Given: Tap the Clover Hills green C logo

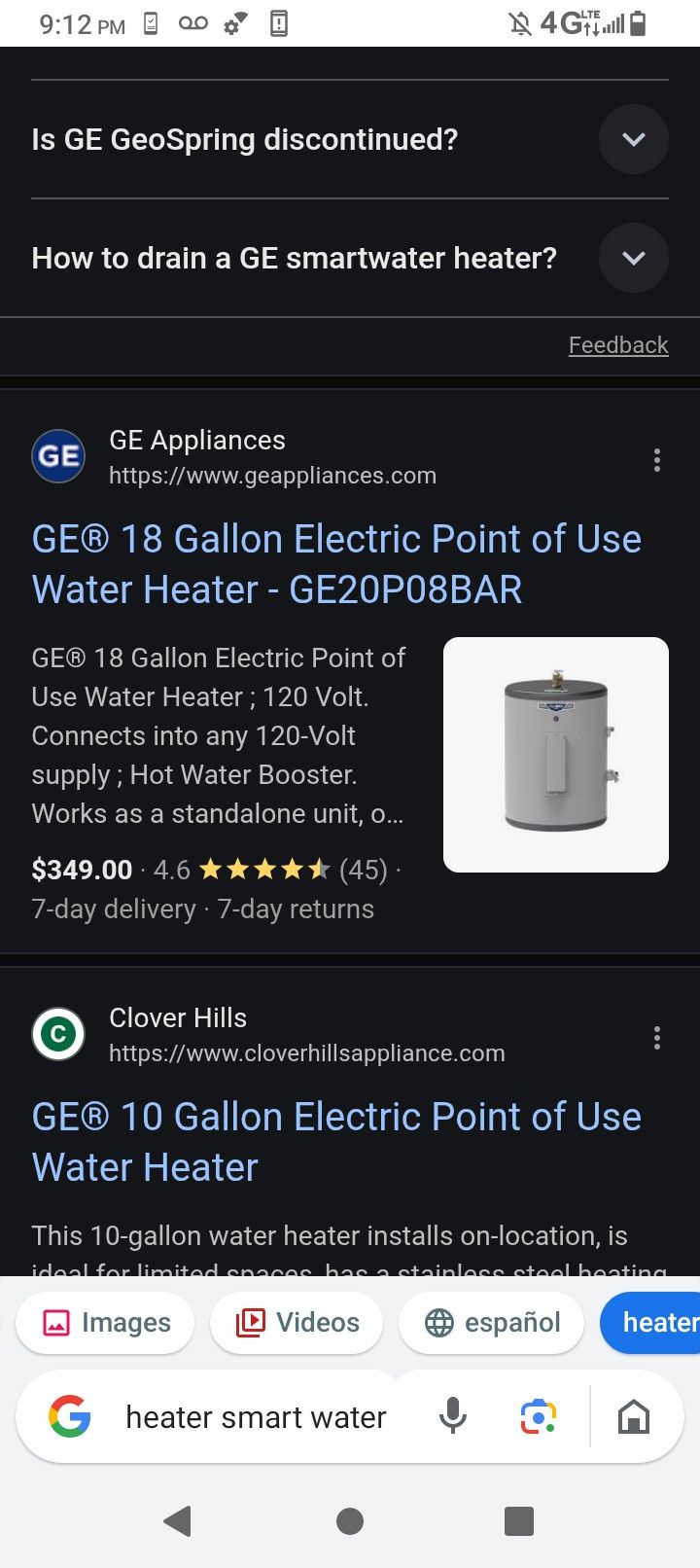Looking at the screenshot, I should coord(57,1034).
